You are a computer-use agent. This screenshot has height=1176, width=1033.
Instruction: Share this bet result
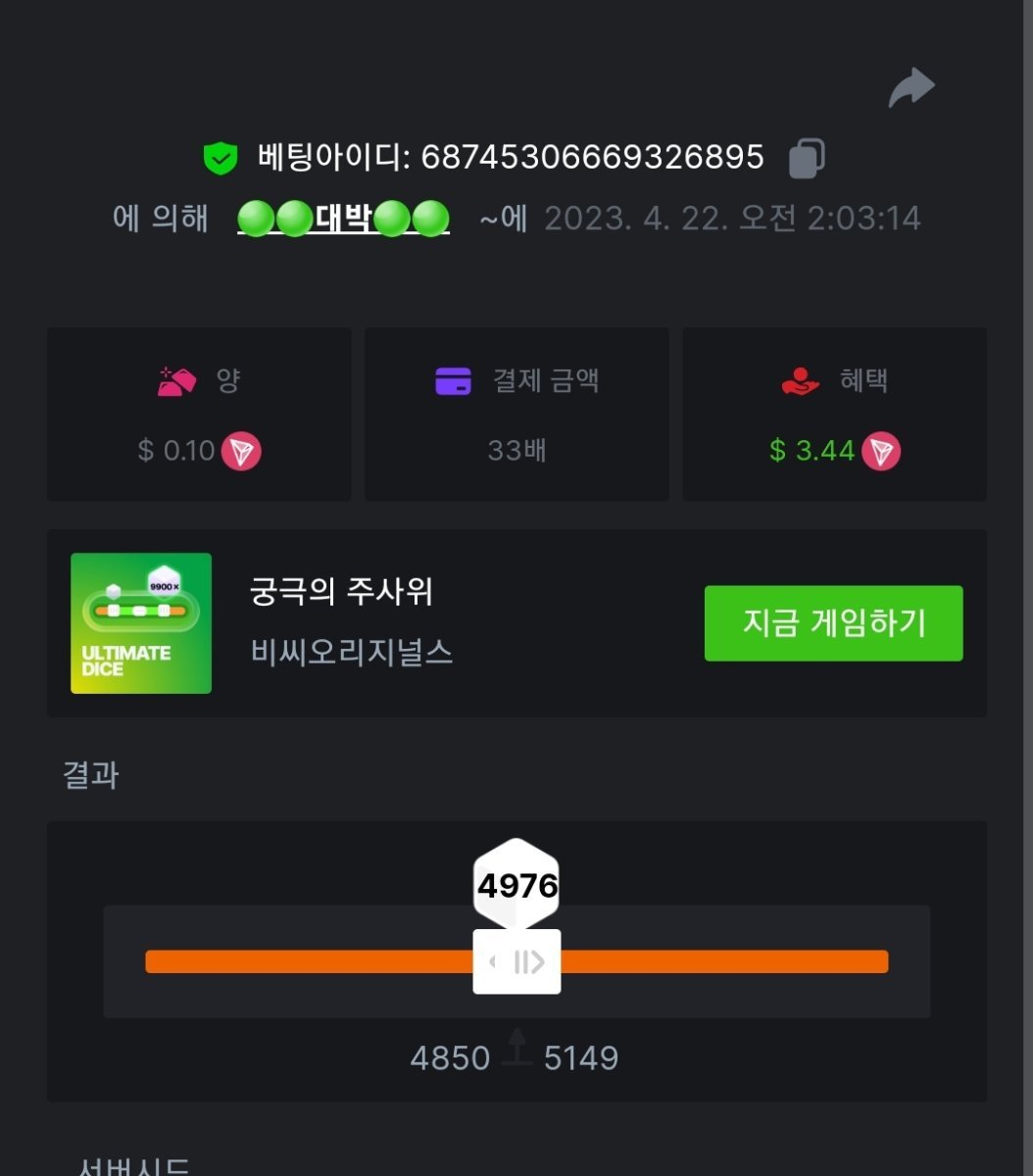(911, 88)
